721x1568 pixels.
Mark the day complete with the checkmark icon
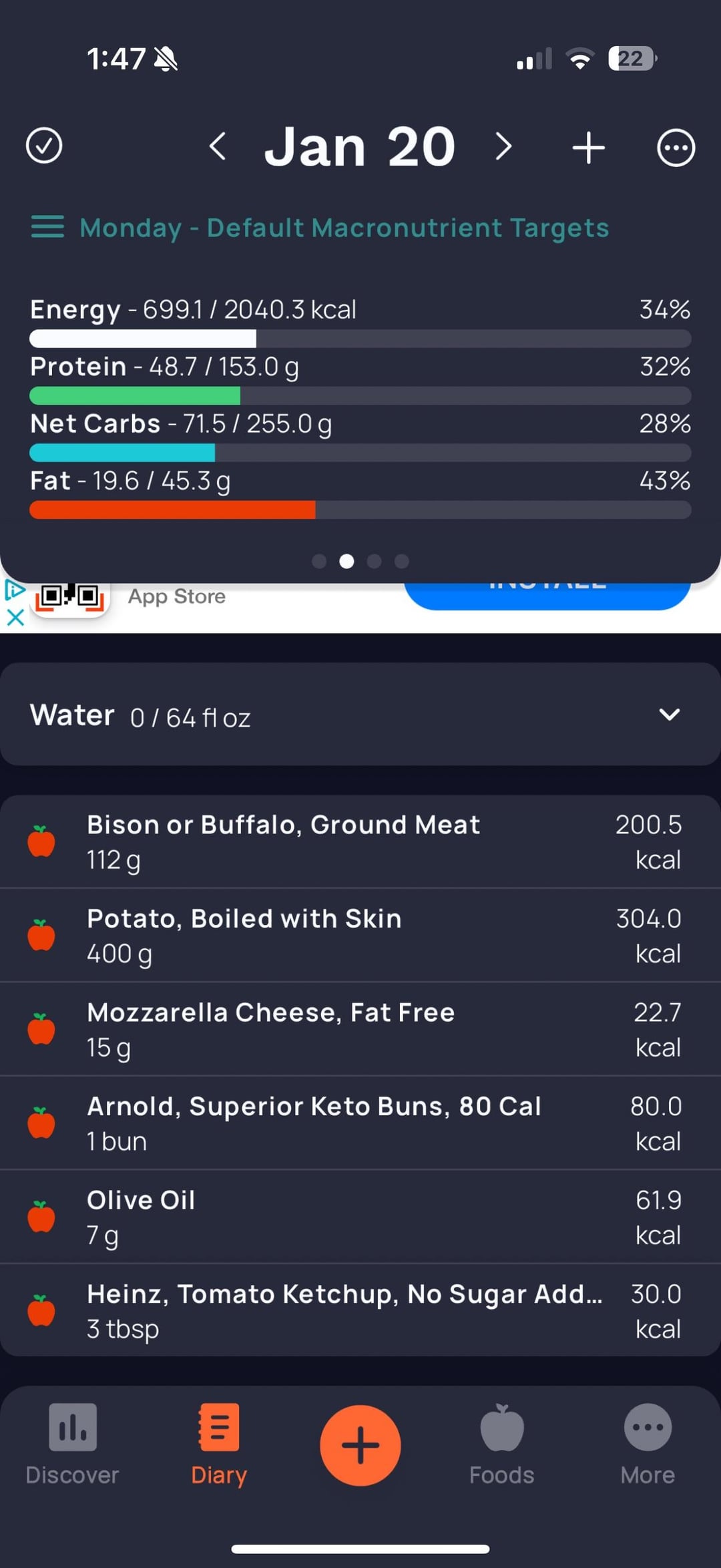pos(44,146)
